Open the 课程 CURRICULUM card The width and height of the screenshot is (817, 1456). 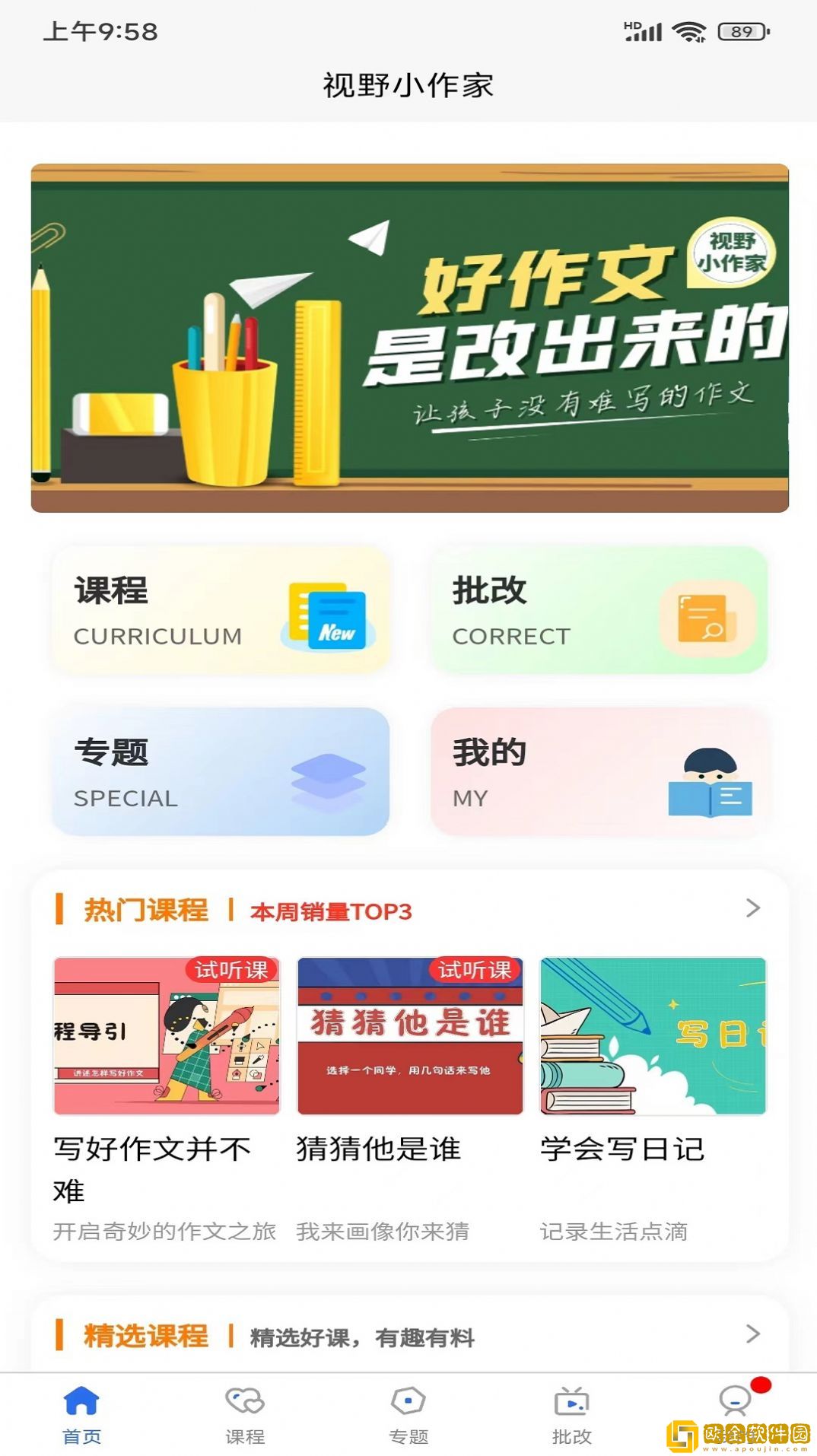[x=219, y=609]
